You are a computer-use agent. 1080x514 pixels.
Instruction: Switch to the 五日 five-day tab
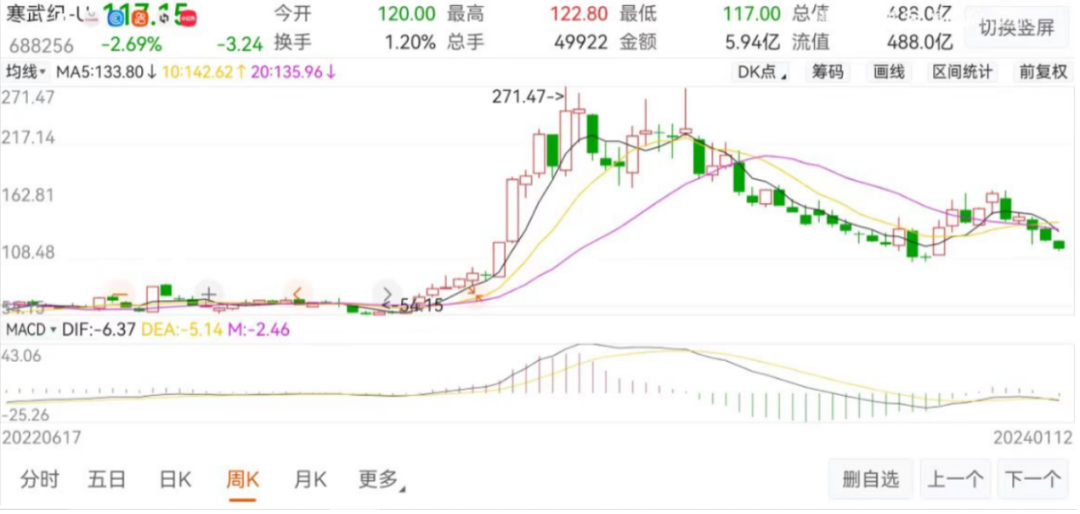106,479
